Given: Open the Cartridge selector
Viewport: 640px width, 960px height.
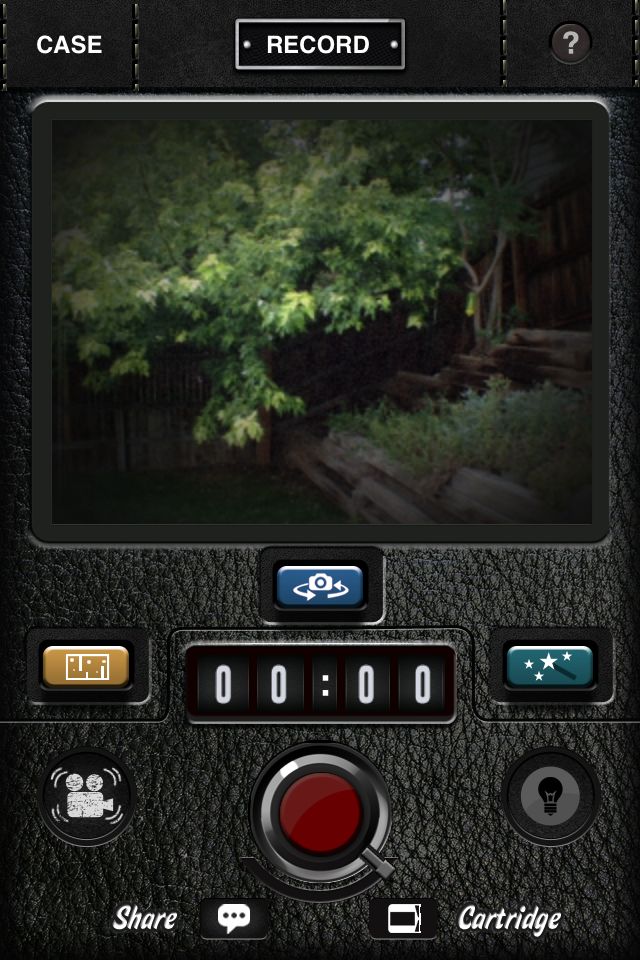Looking at the screenshot, I should click(404, 918).
